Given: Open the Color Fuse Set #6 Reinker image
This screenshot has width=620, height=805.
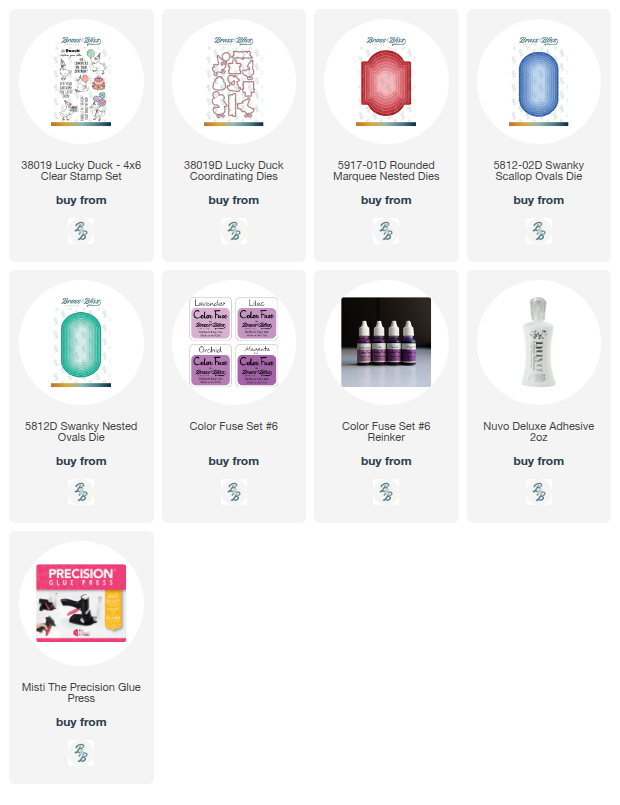Looking at the screenshot, I should click(x=386, y=342).
